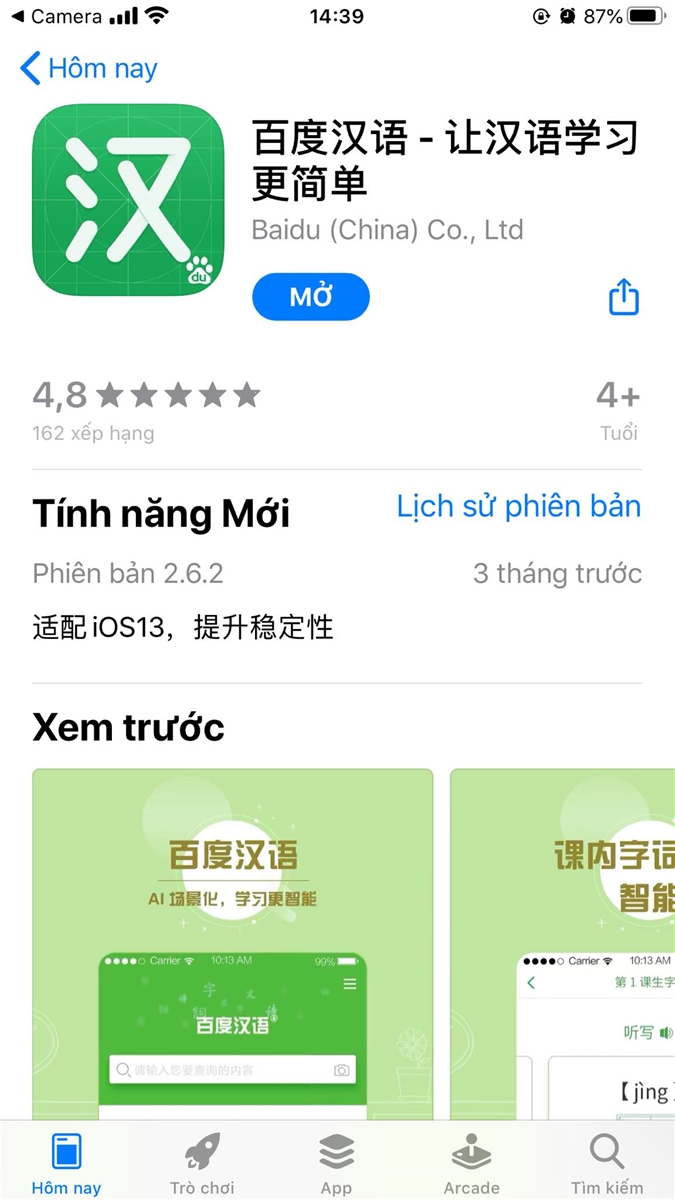View the first preview screenshot 百度汉语
Viewport: 675px width, 1200px height.
tap(232, 944)
